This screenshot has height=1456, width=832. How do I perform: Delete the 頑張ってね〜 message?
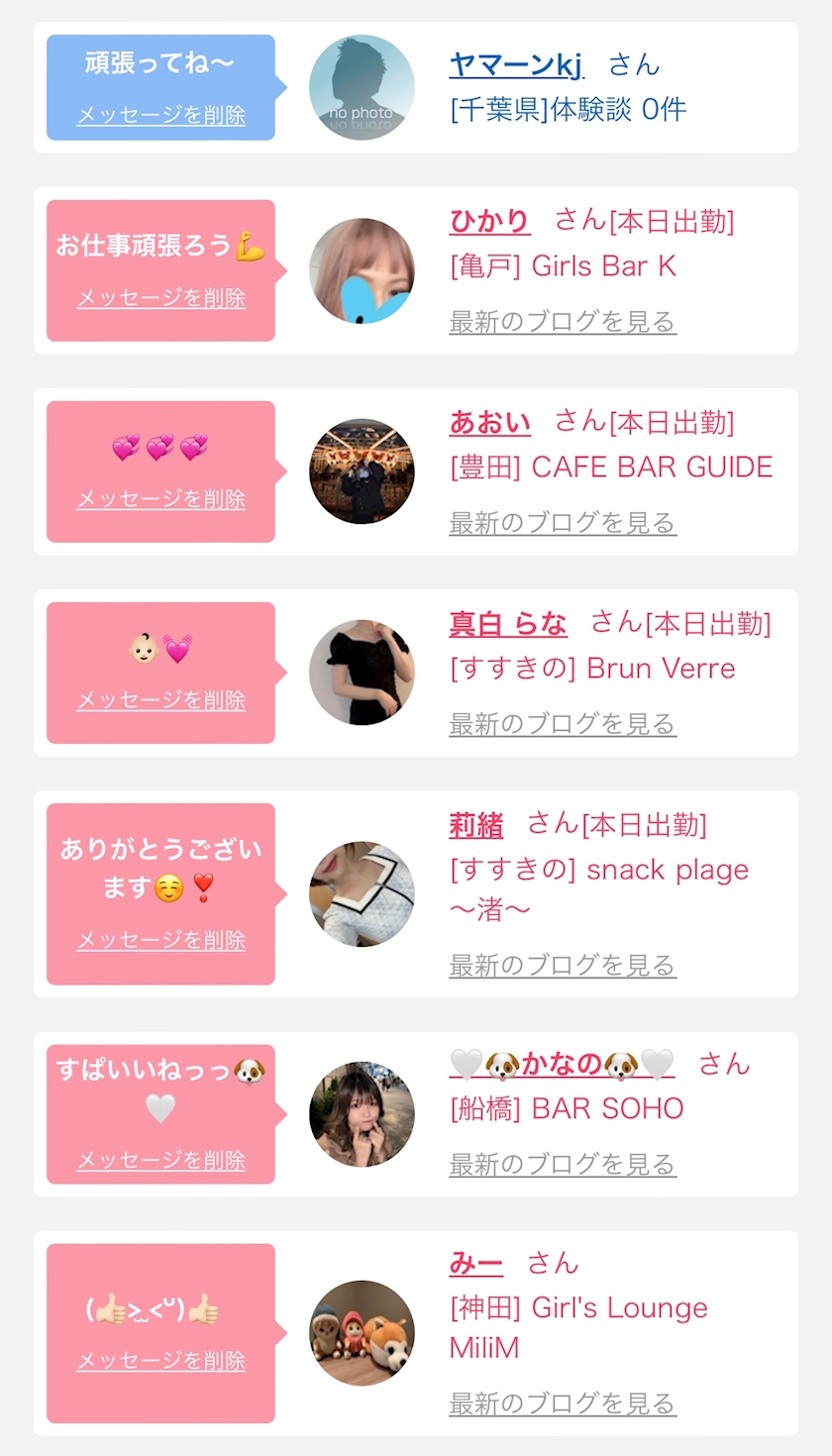coord(160,115)
